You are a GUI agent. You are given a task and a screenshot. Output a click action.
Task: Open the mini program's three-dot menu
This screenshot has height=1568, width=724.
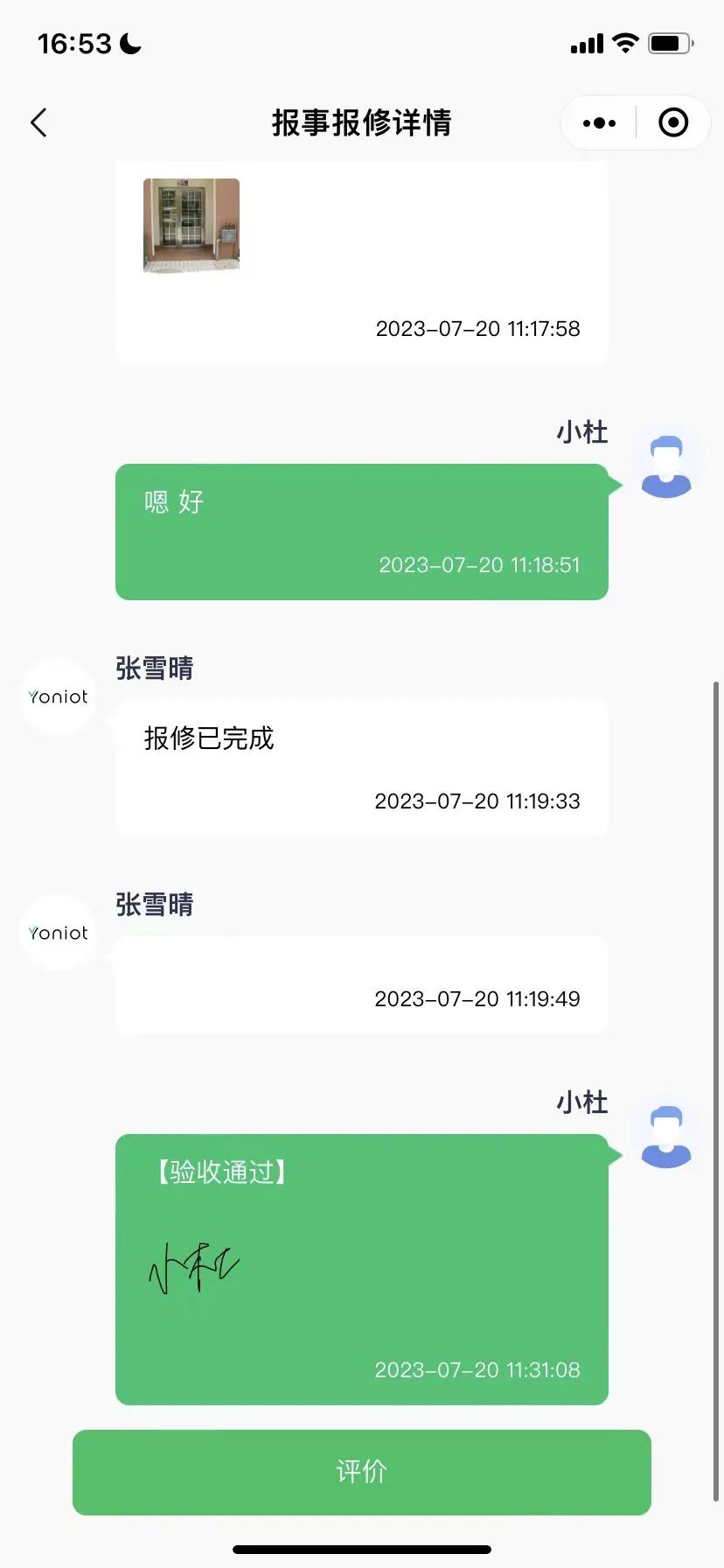(x=599, y=123)
